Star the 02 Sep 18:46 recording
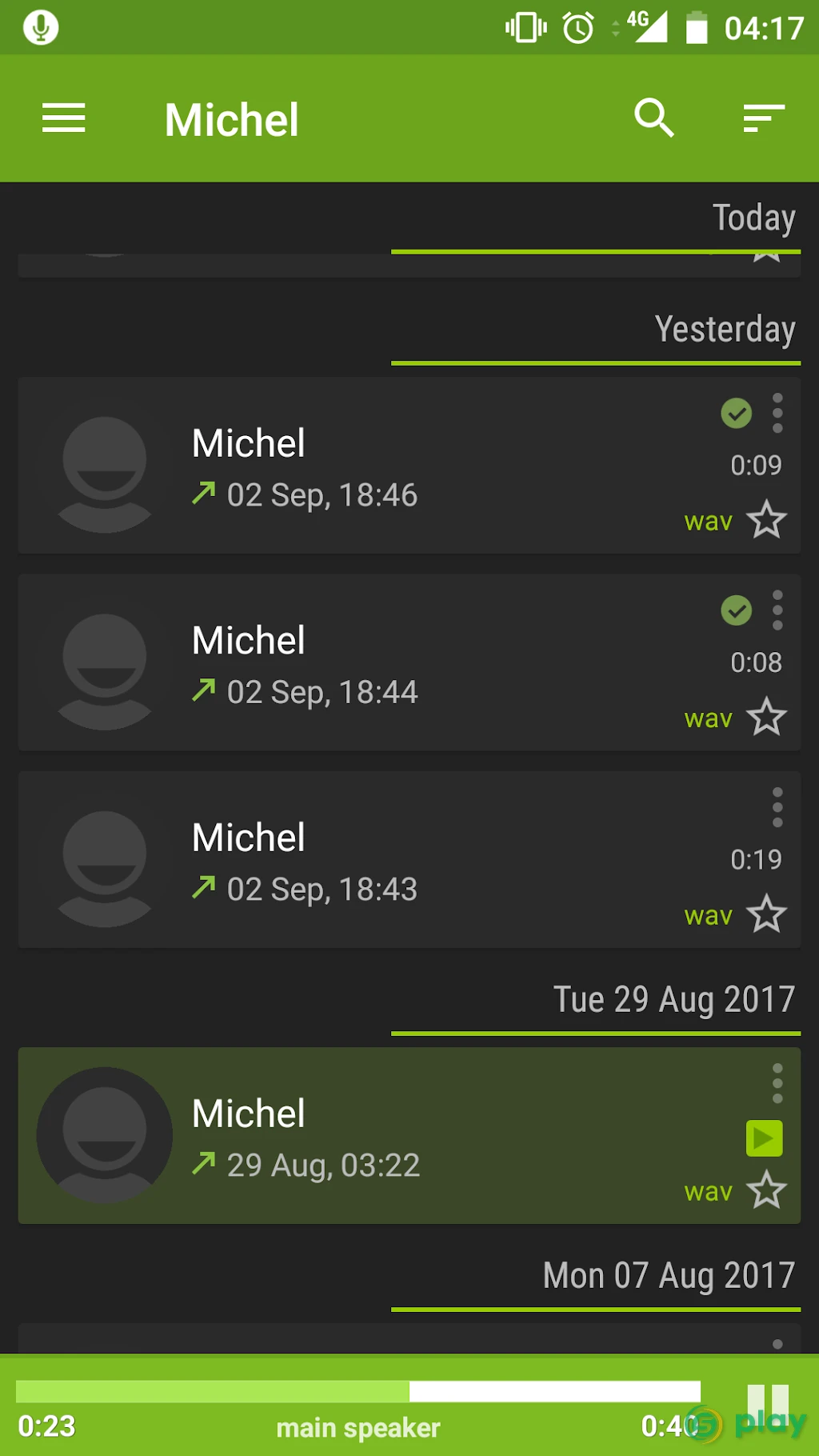The height and width of the screenshot is (1456, 819). click(767, 520)
